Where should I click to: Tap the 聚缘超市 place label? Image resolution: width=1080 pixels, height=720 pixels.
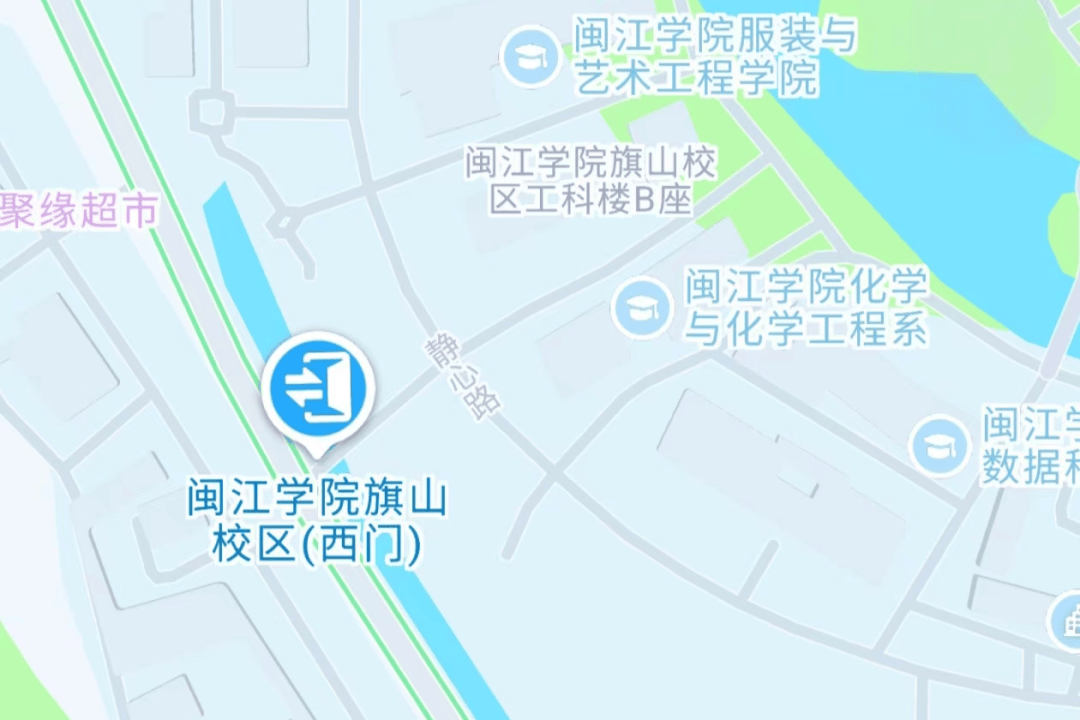pos(78,212)
